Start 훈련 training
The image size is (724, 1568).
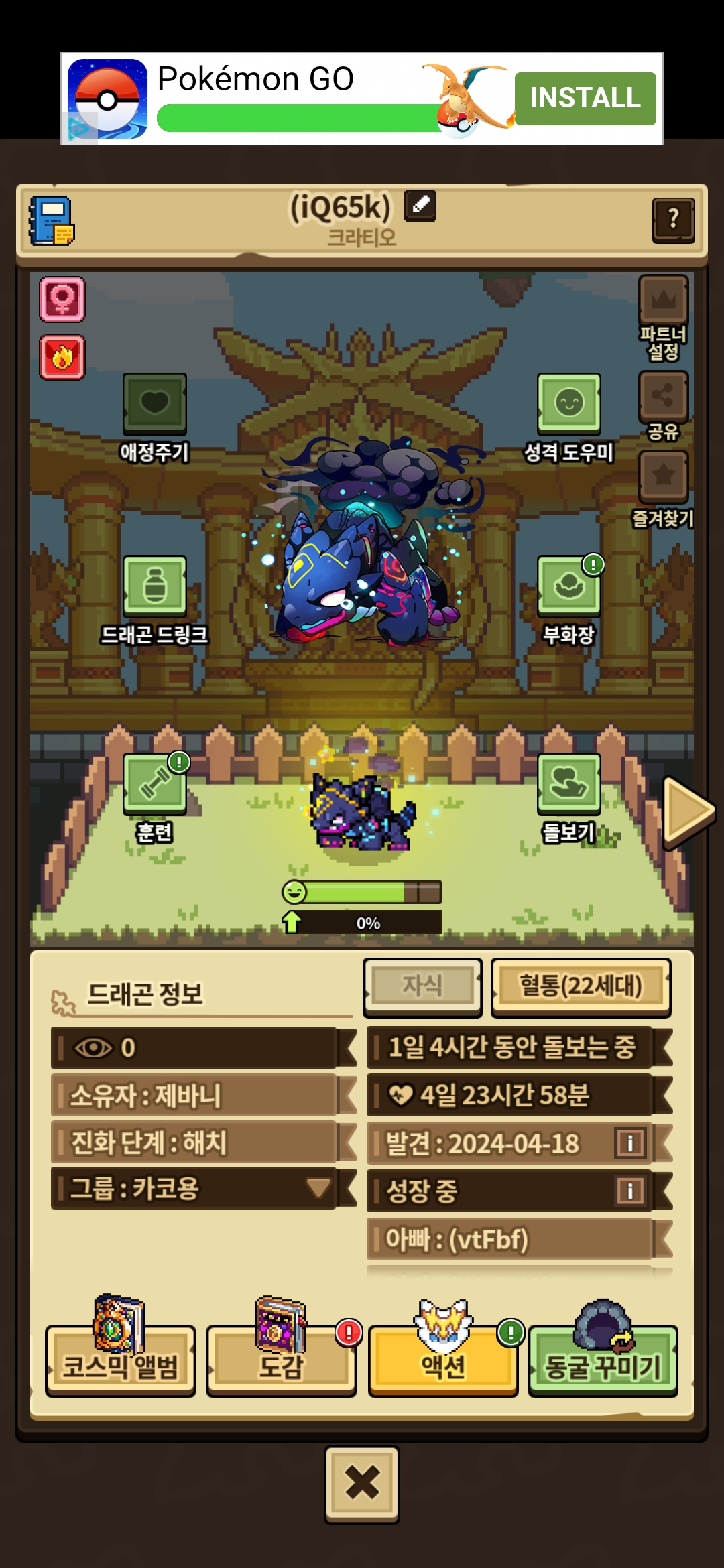154,784
